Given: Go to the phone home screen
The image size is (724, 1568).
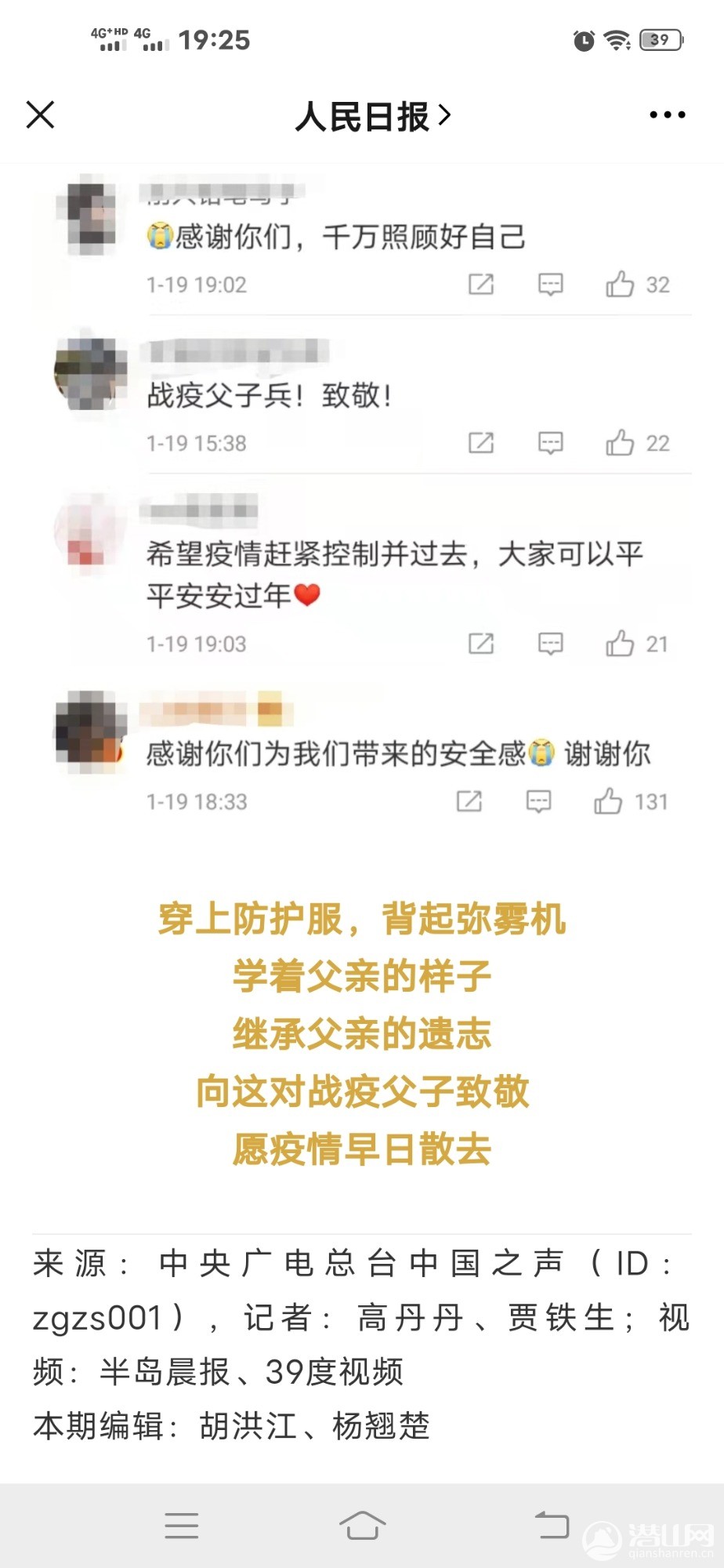Looking at the screenshot, I should point(362,1525).
